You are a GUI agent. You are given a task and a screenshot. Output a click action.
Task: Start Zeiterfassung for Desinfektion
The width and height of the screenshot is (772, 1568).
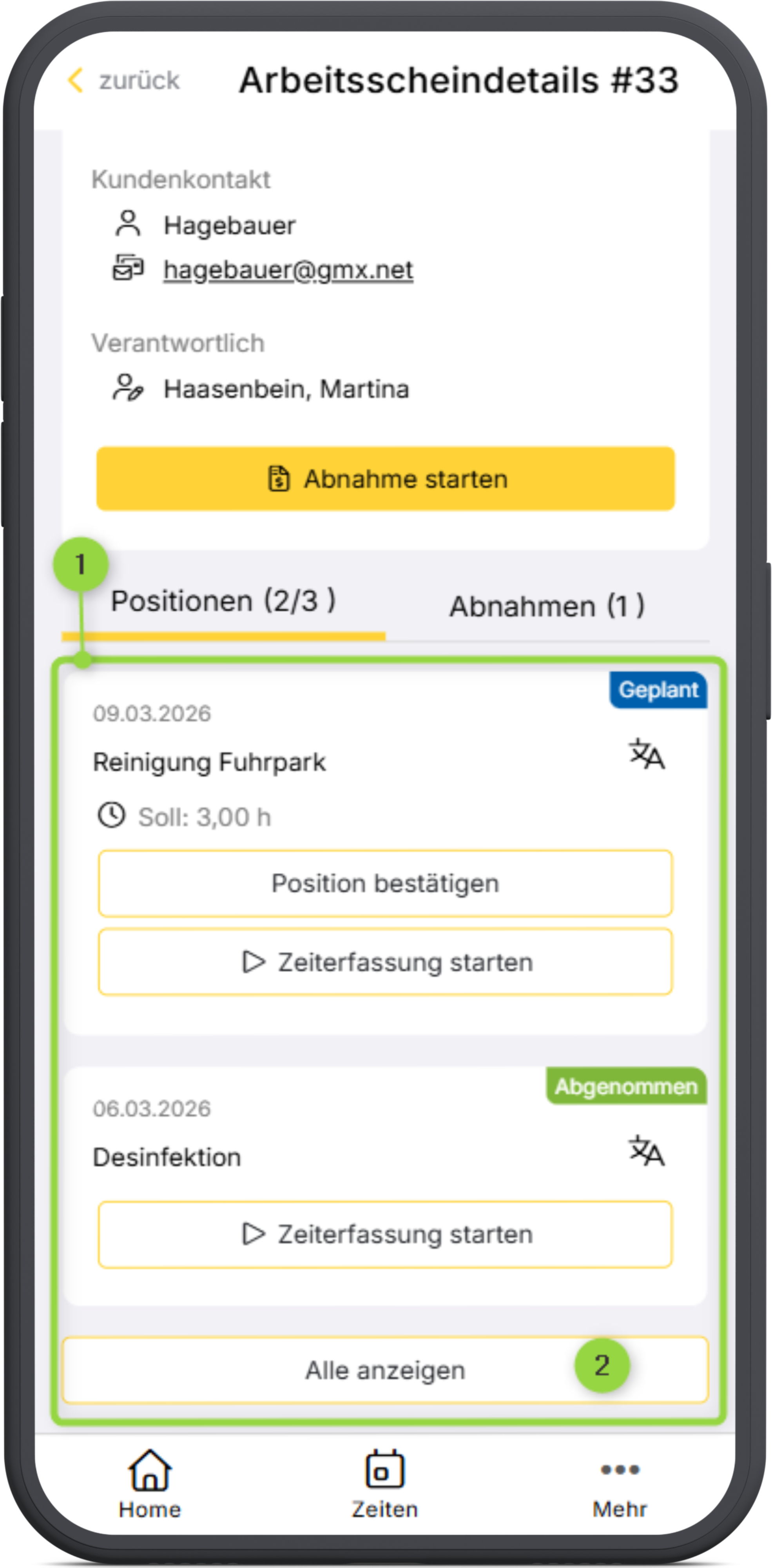tap(385, 1234)
